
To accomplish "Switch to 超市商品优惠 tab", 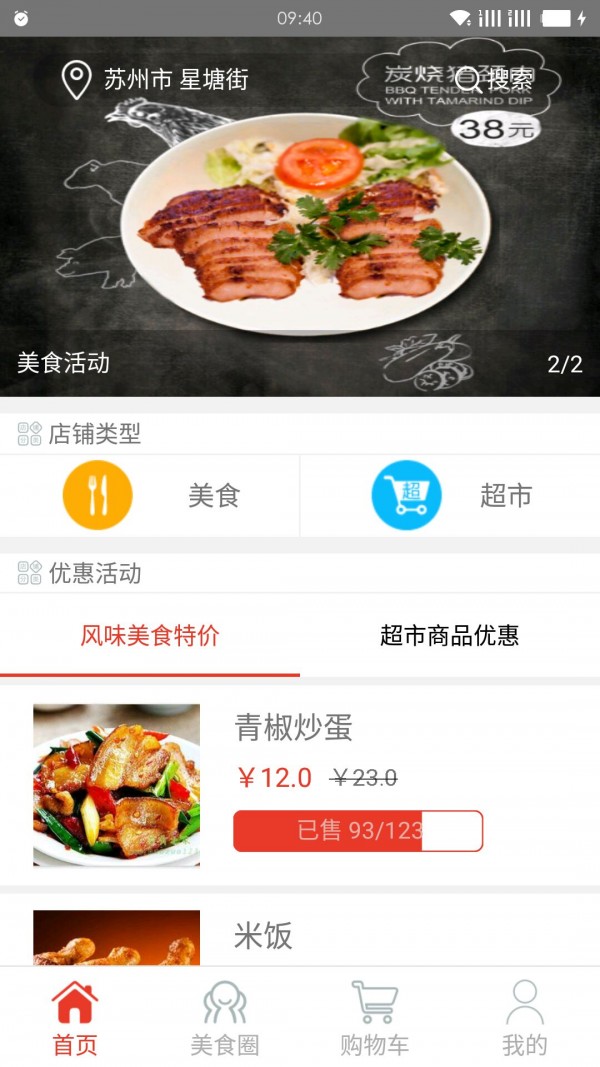I will (450, 635).
